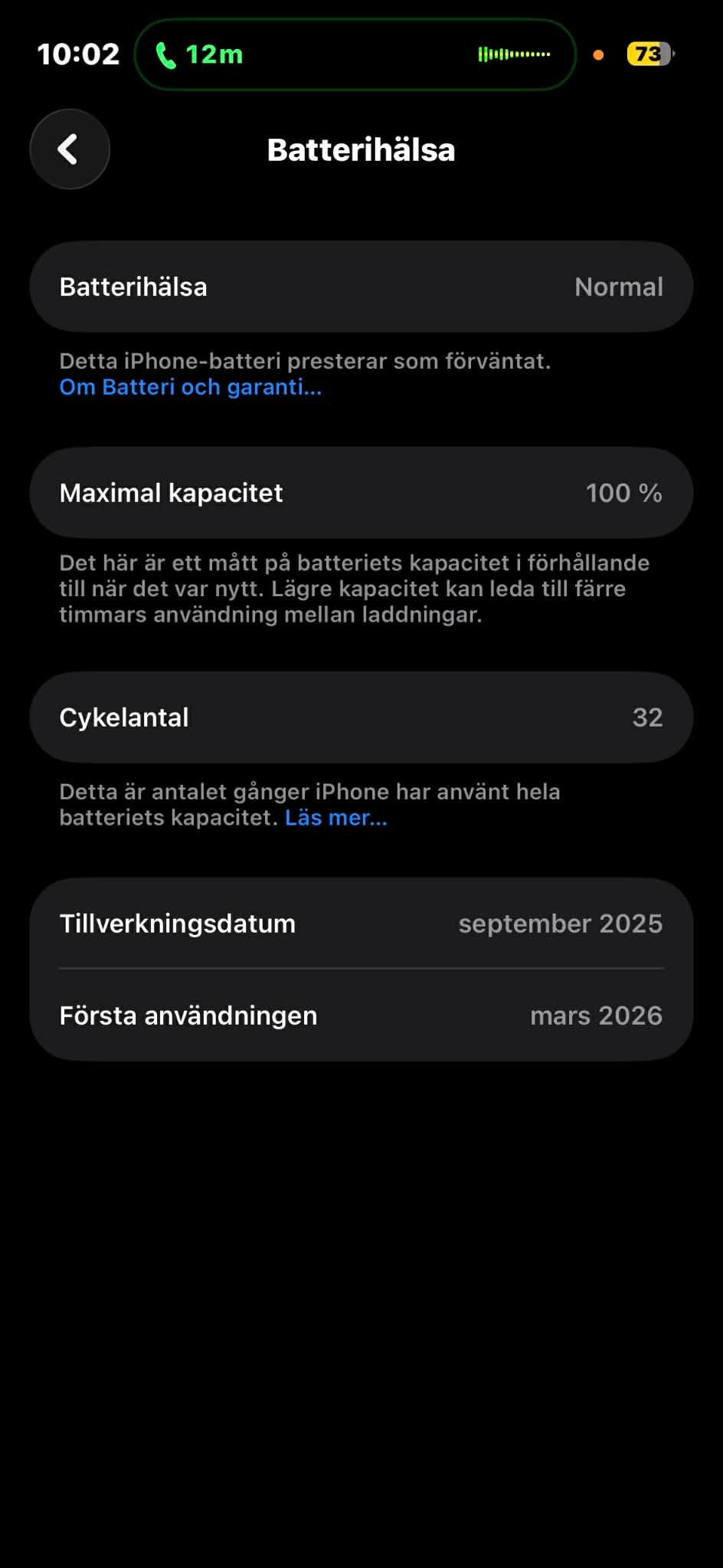Go back from Batterihälsa screen
Viewport: 723px width, 1568px height.
coord(70,149)
